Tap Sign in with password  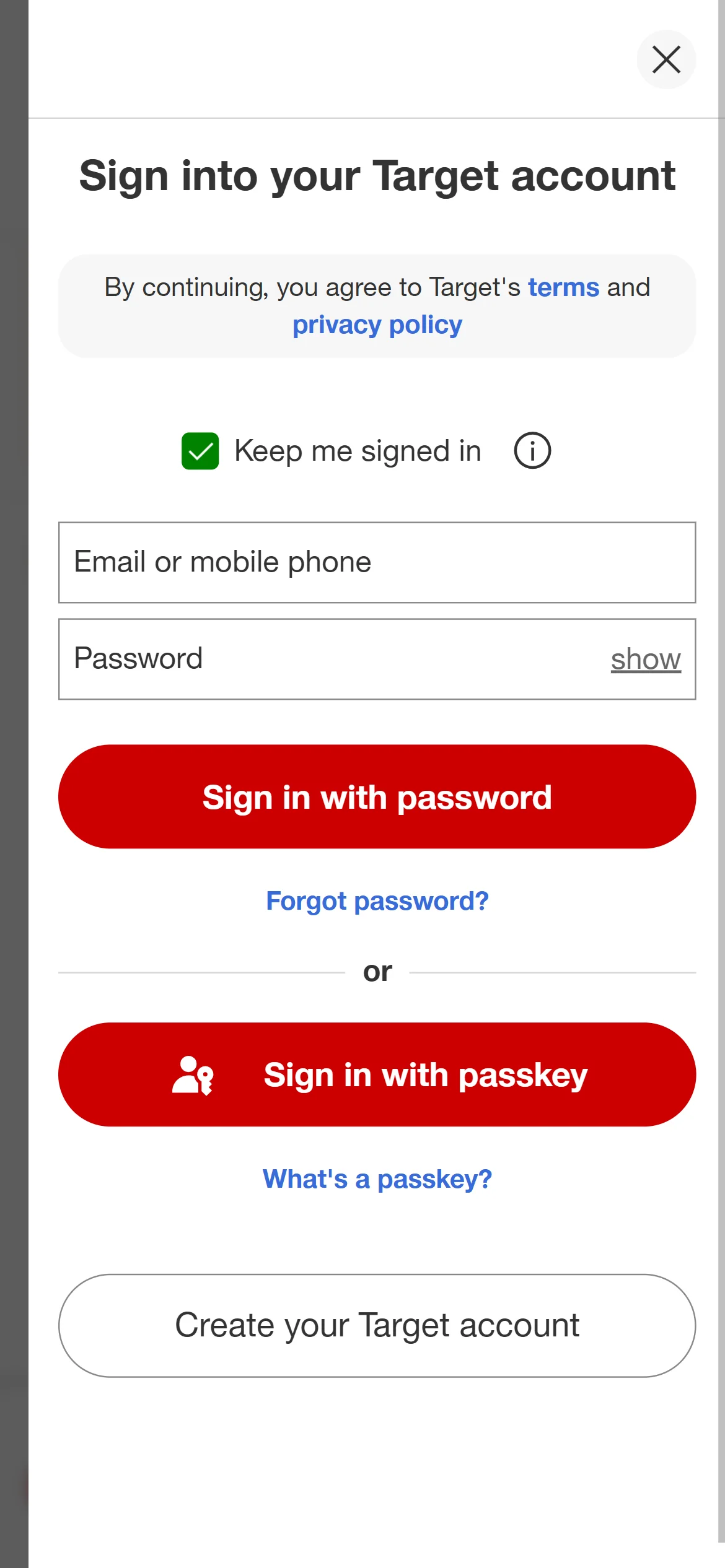point(377,796)
